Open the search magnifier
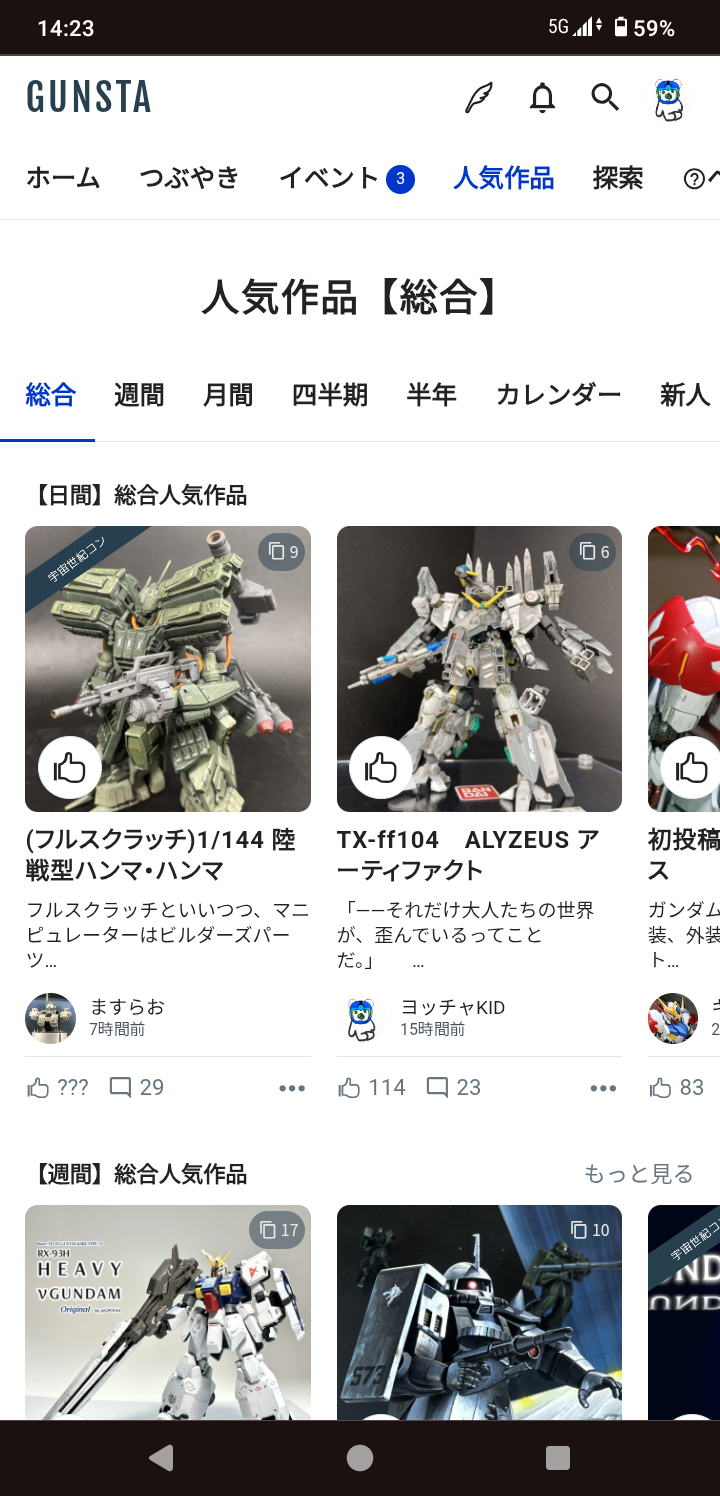Image resolution: width=720 pixels, height=1496 pixels. 605,98
